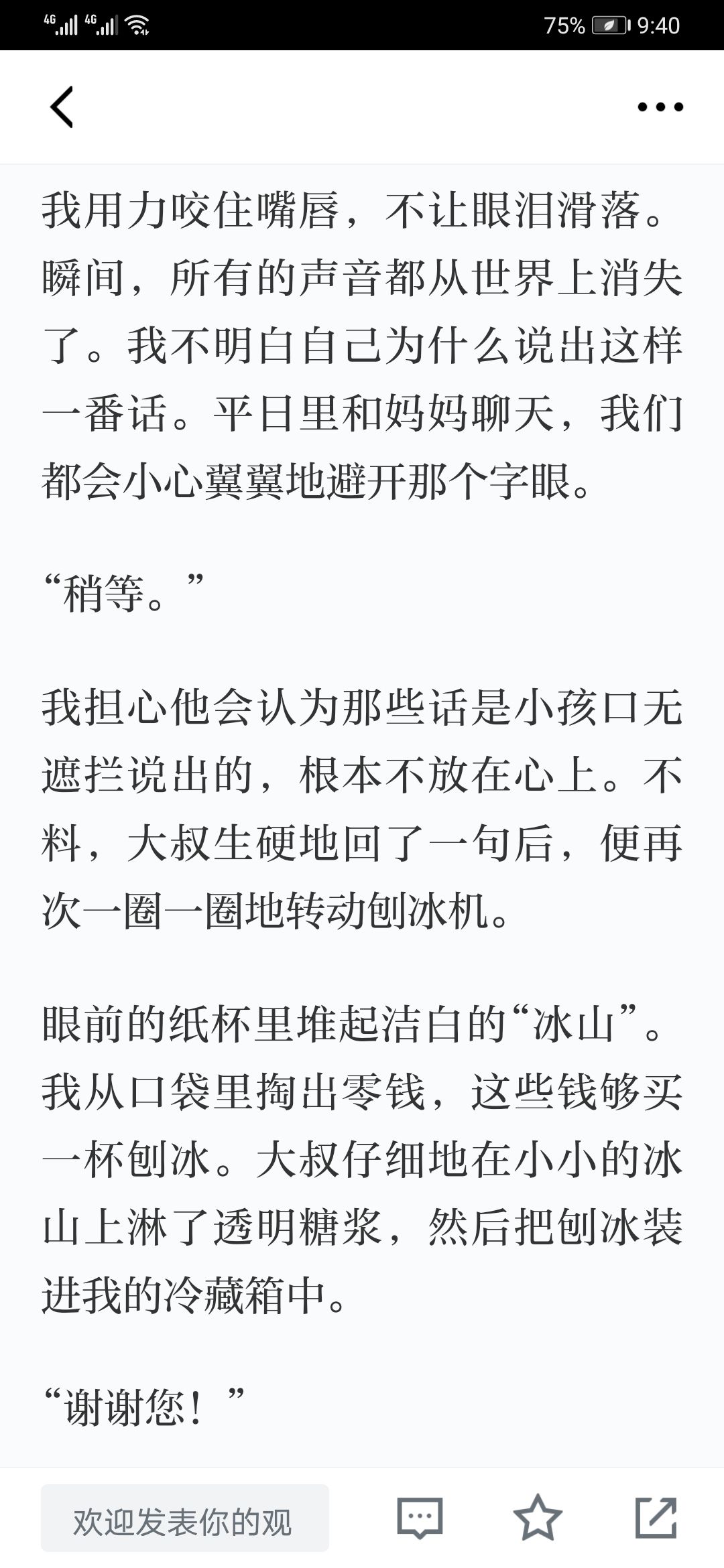Open the comments speech bubble icon
Image resolution: width=724 pixels, height=1568 pixels.
(x=420, y=1518)
